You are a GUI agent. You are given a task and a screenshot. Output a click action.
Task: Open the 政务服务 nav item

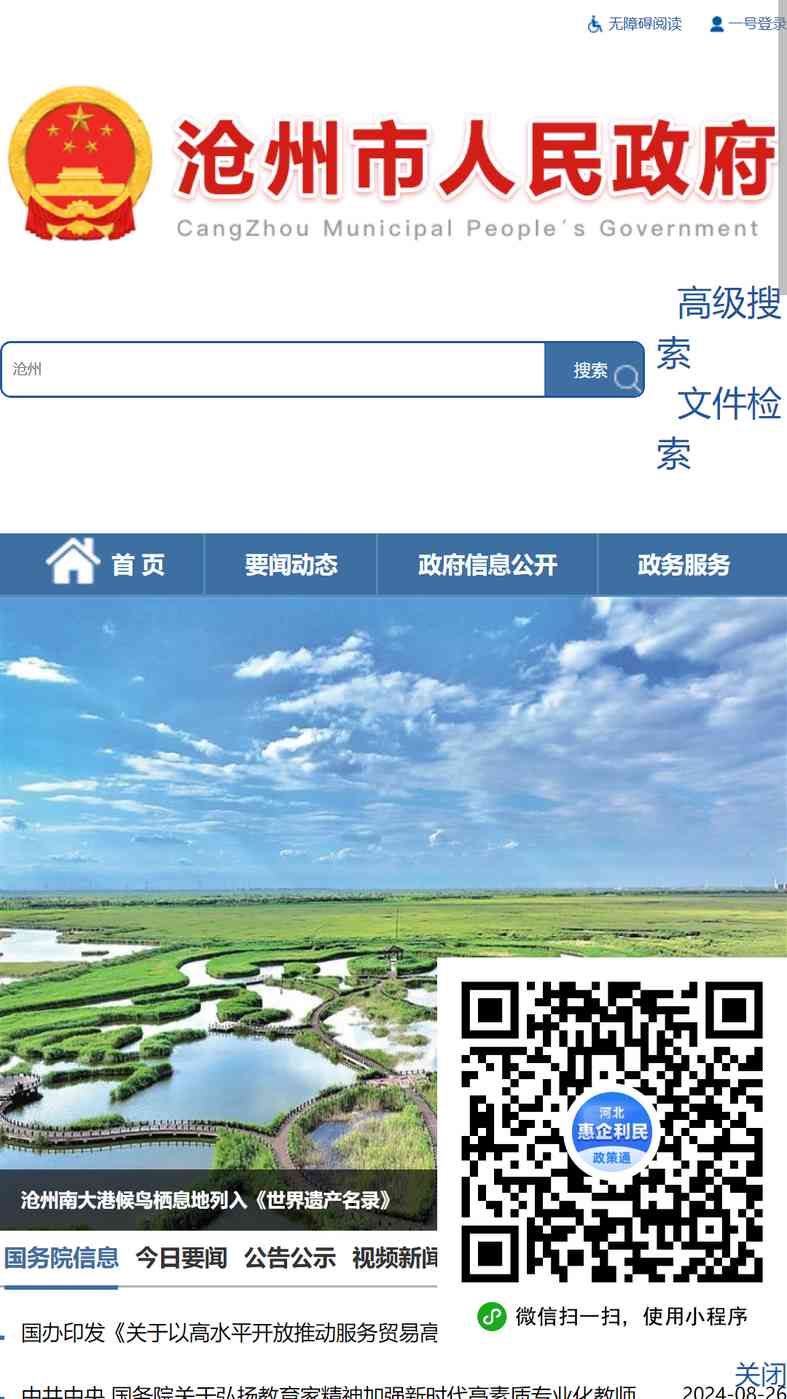point(684,564)
